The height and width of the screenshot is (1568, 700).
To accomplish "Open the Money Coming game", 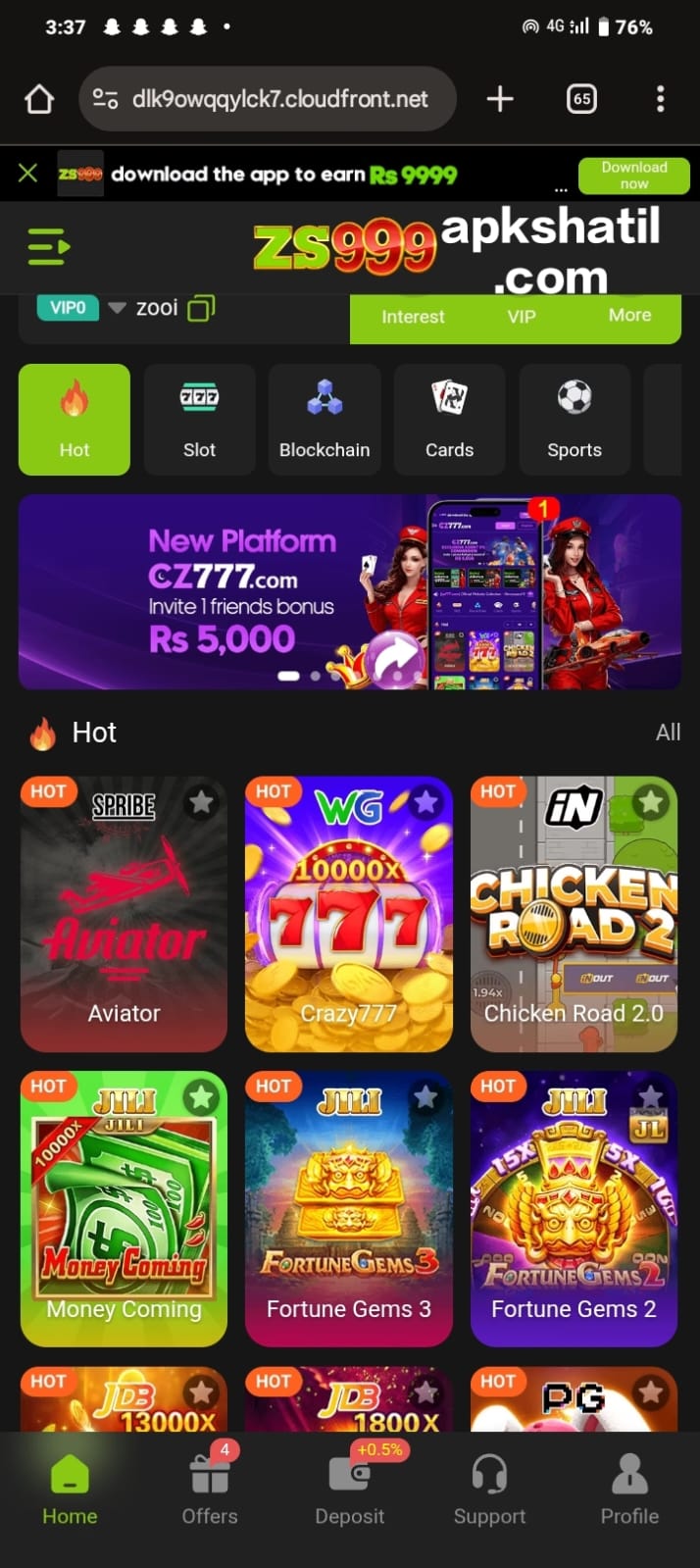I will 124,1208.
